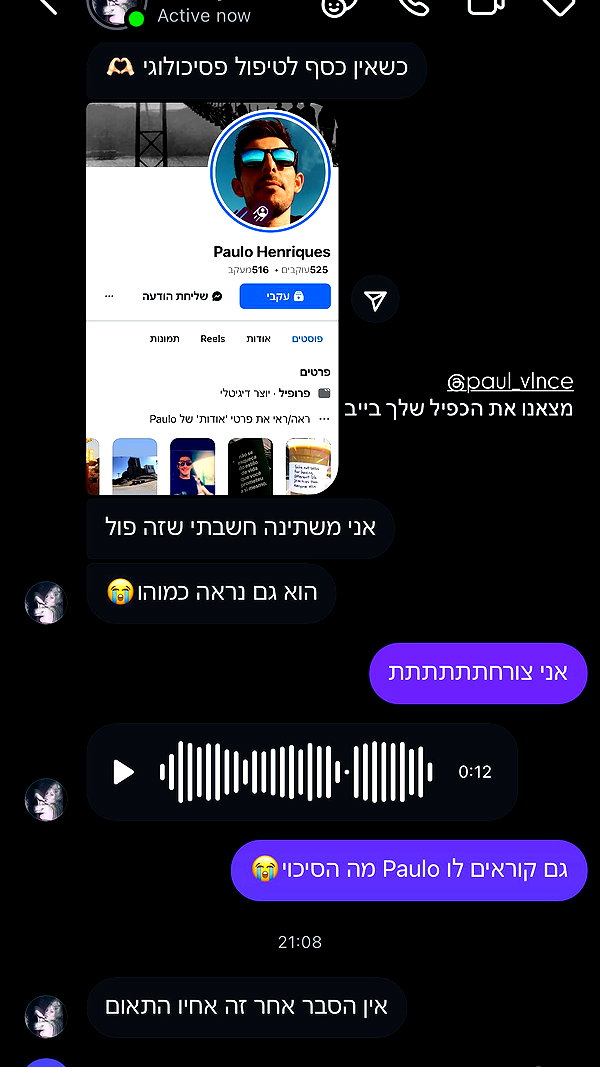
Task: Open the contact's profile picture in header
Action: point(116,10)
